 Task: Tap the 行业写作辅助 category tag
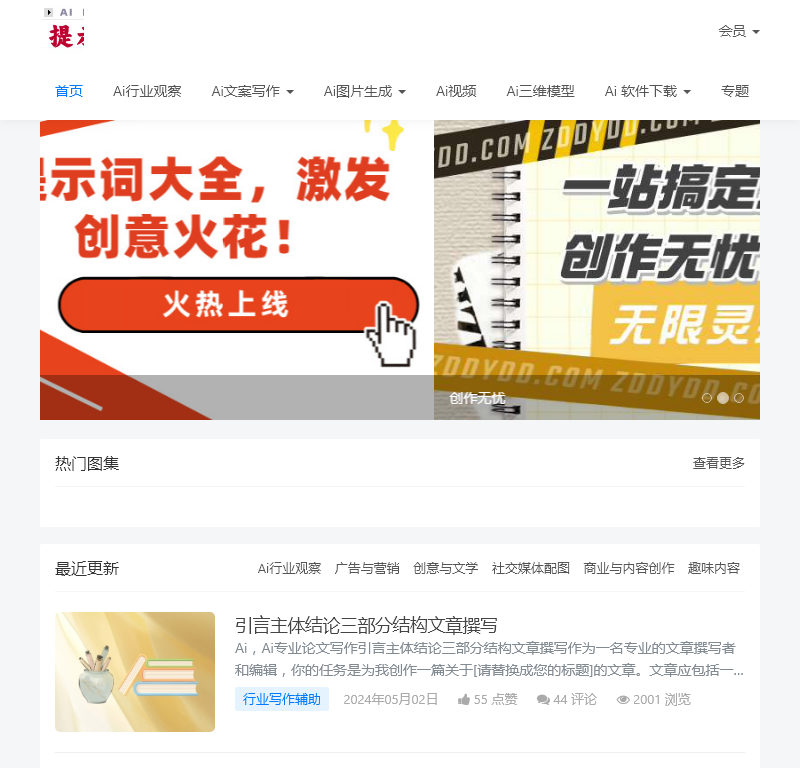point(282,699)
